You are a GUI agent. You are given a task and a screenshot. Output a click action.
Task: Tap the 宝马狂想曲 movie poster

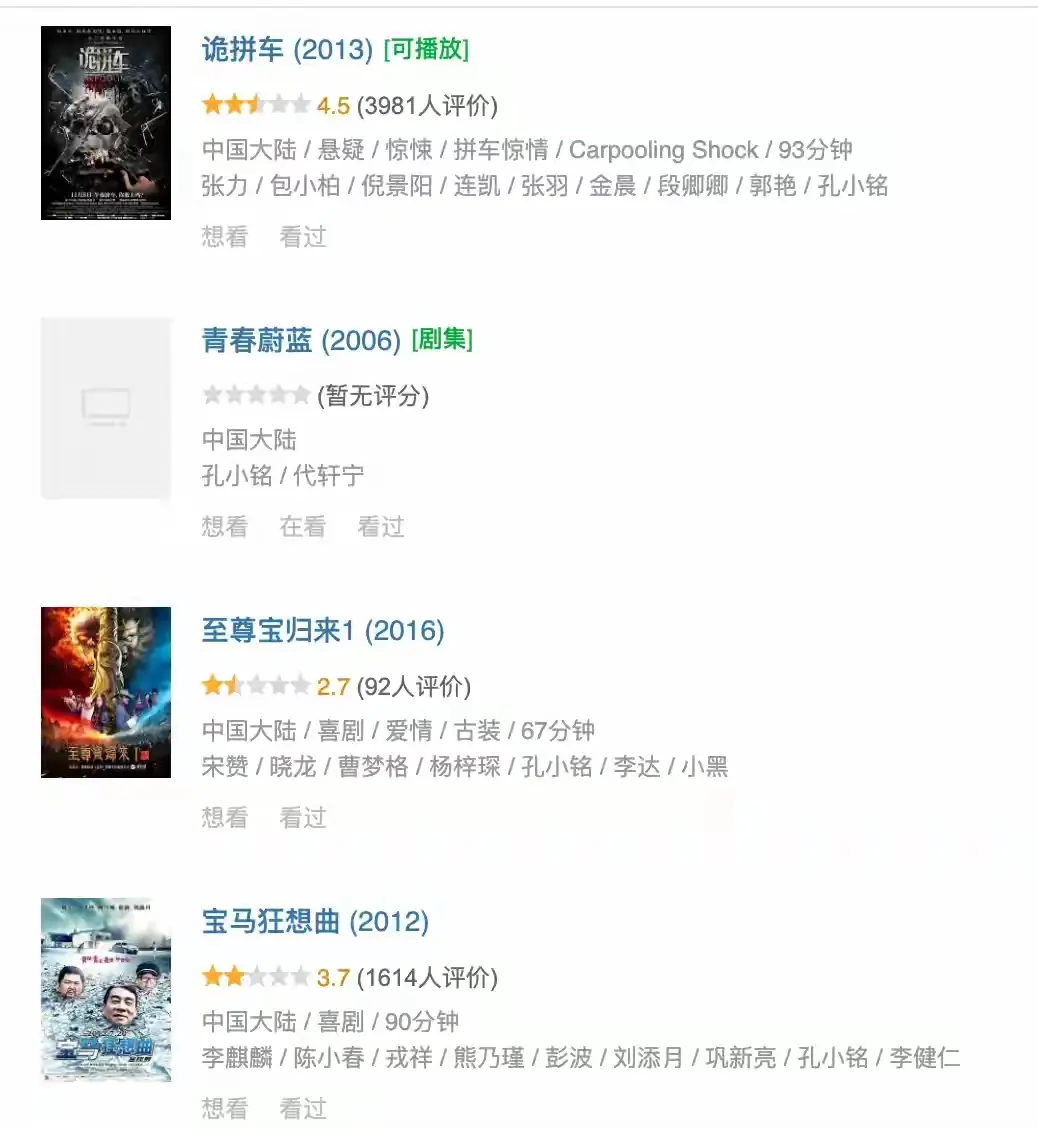point(106,989)
